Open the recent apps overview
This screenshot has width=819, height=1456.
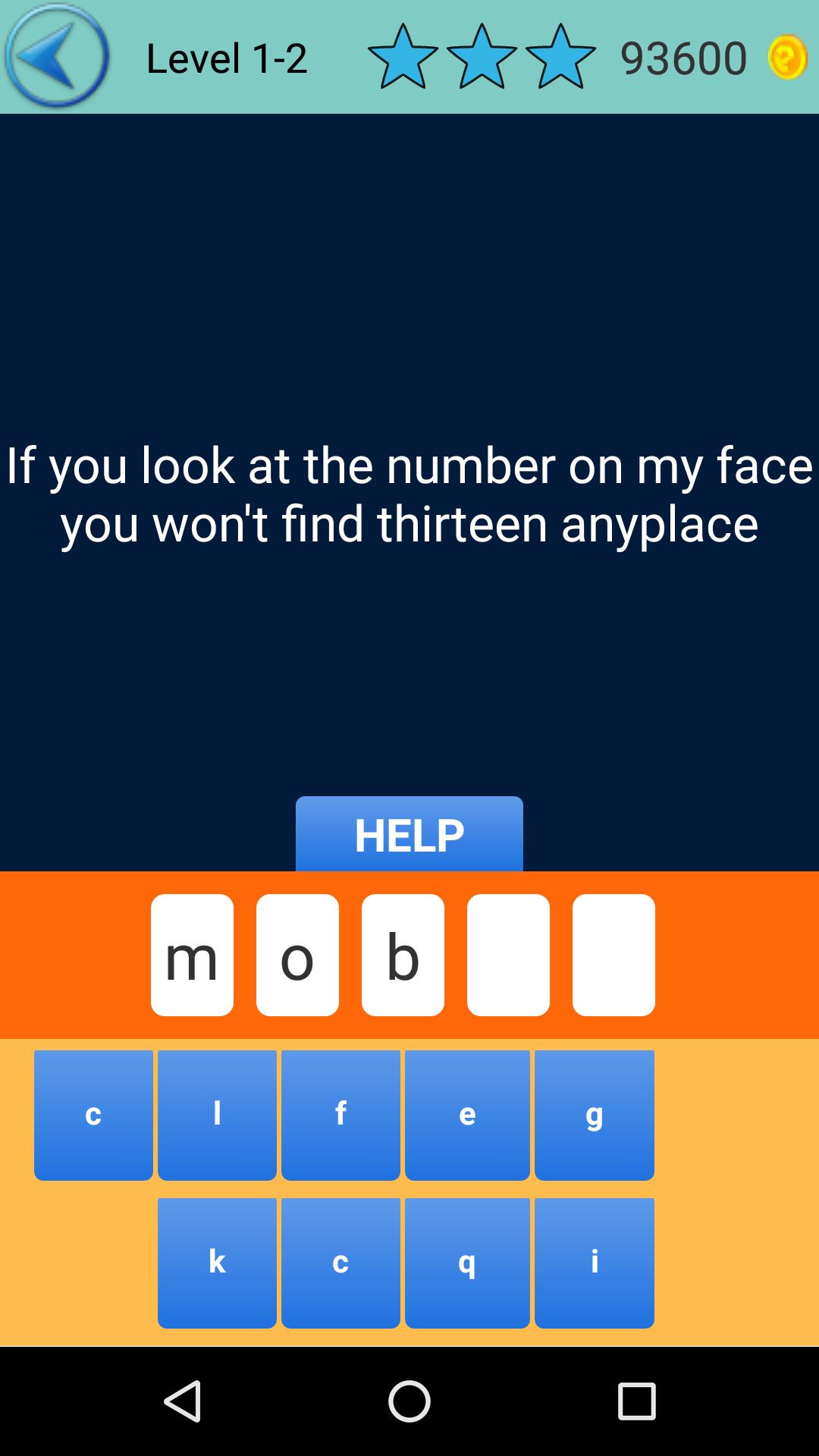click(636, 1401)
